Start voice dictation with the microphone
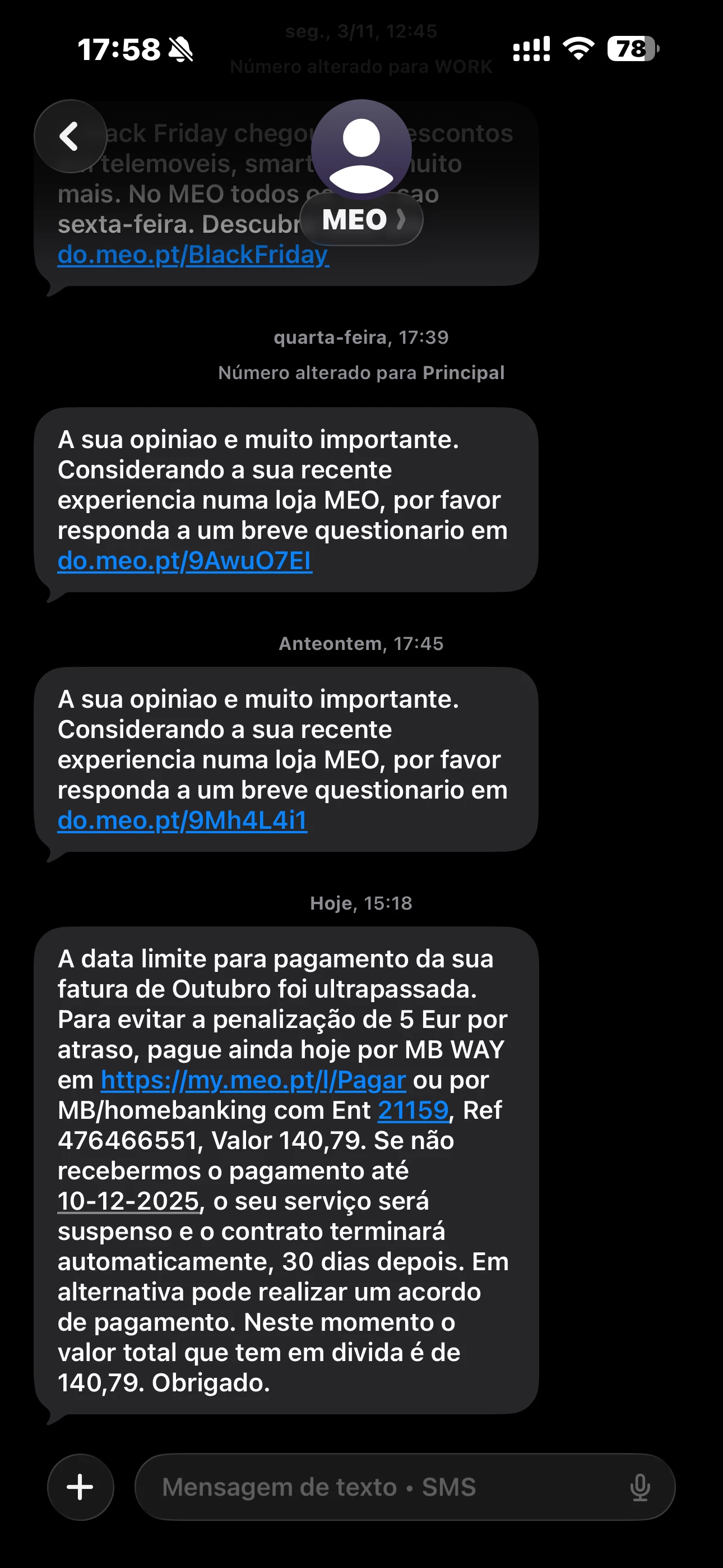Image resolution: width=723 pixels, height=1568 pixels. click(639, 1487)
